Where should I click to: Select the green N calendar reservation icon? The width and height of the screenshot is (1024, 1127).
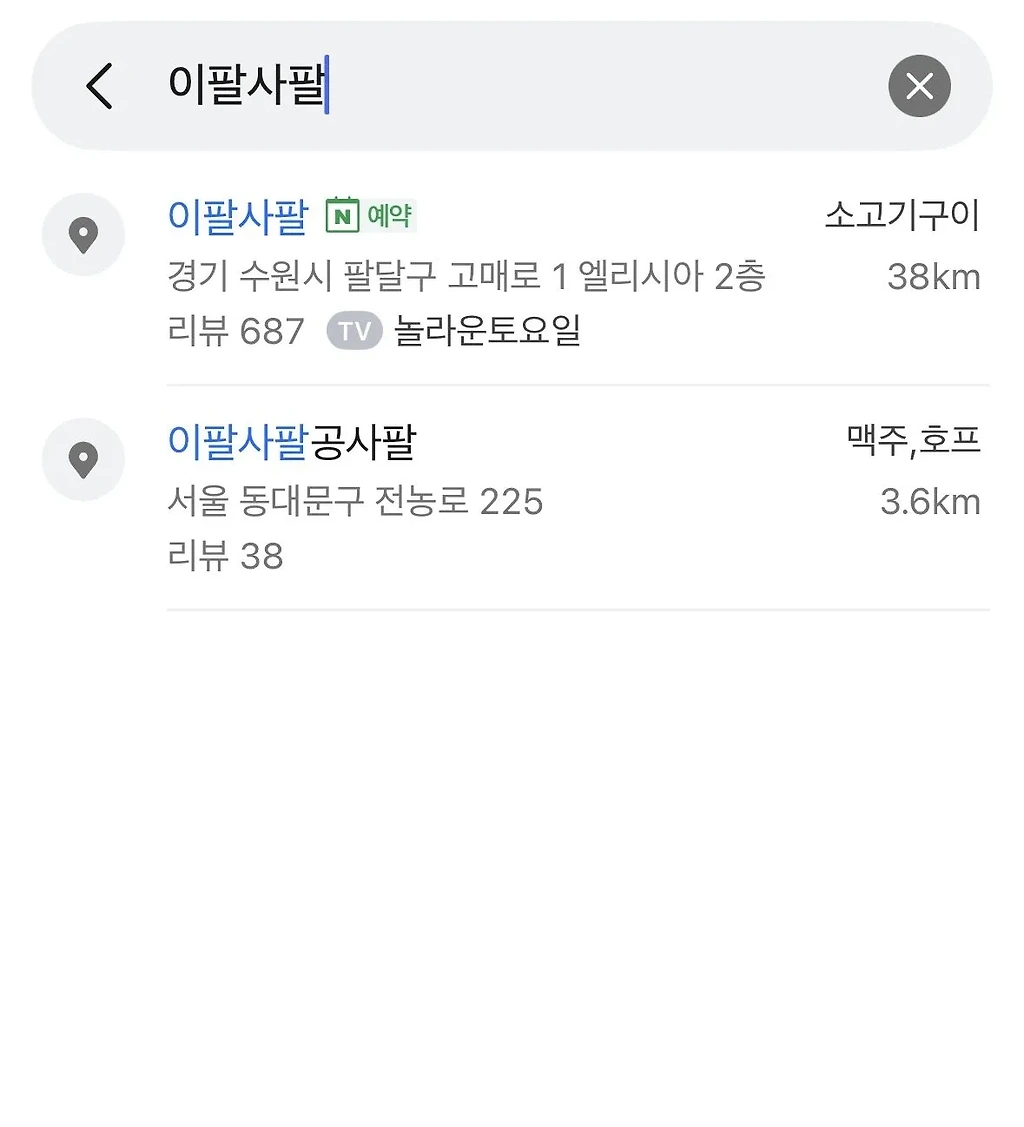[x=341, y=215]
